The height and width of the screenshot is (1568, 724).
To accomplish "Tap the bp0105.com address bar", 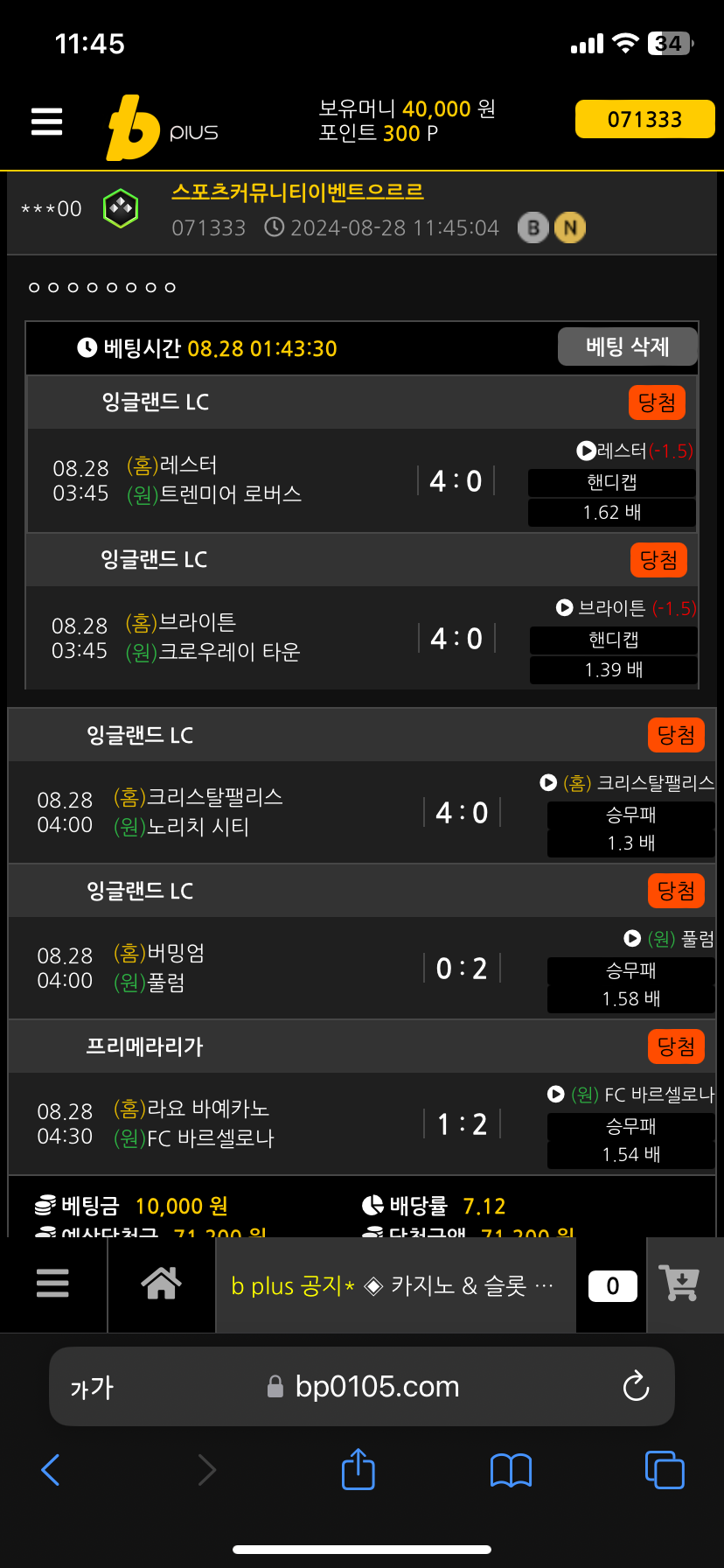I will (376, 1387).
